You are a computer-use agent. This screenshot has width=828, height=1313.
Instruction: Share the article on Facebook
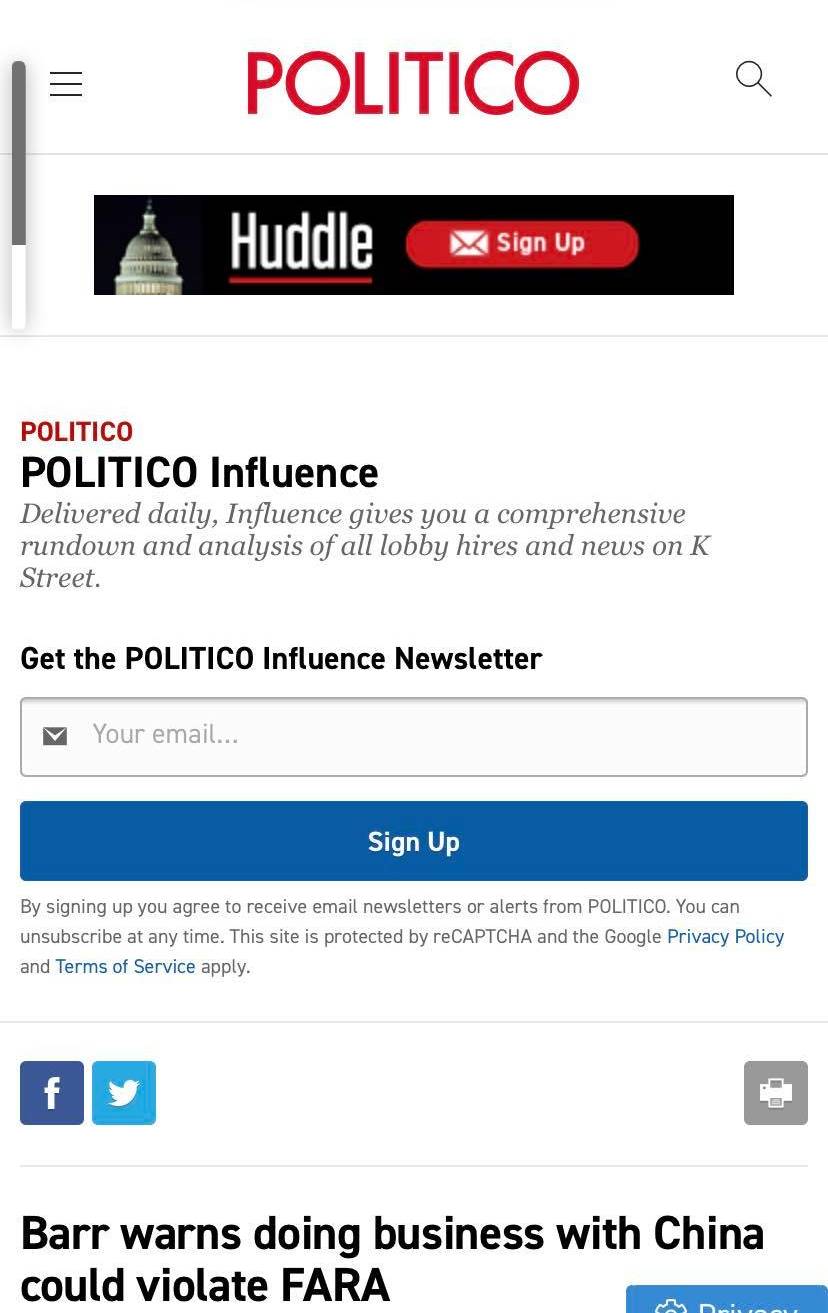52,1093
